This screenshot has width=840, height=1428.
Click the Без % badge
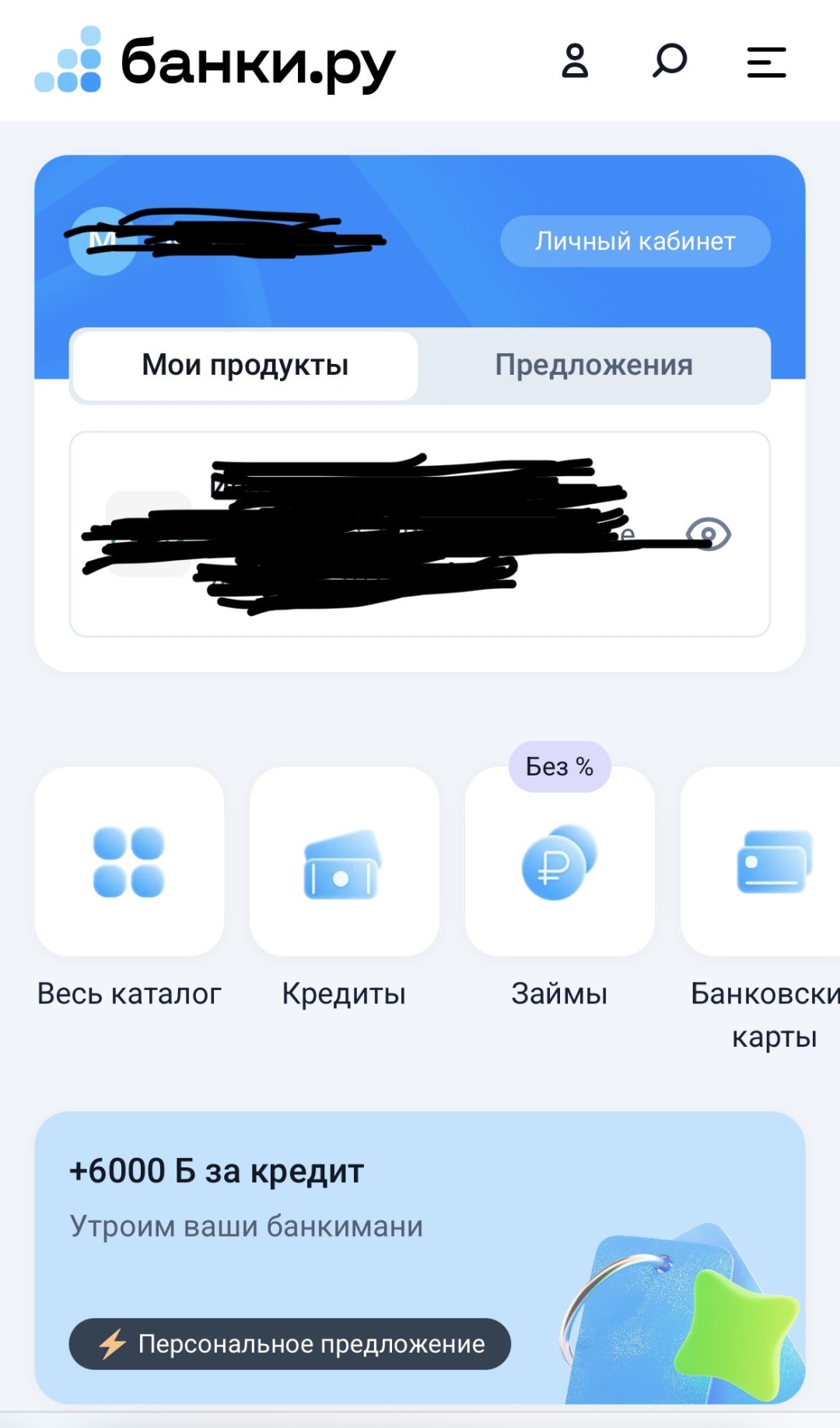pos(559,766)
